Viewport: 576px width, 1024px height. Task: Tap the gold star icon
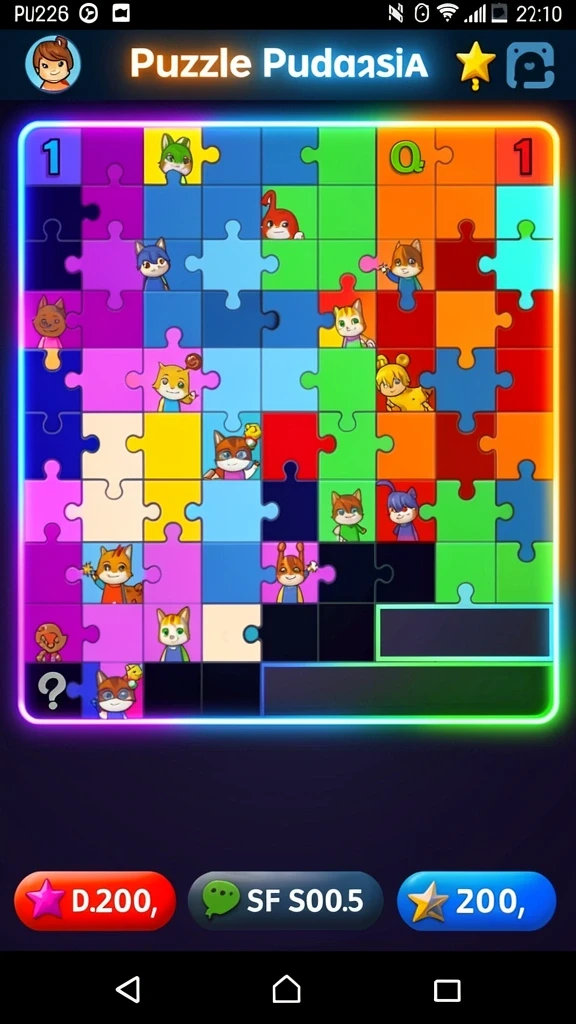(476, 63)
